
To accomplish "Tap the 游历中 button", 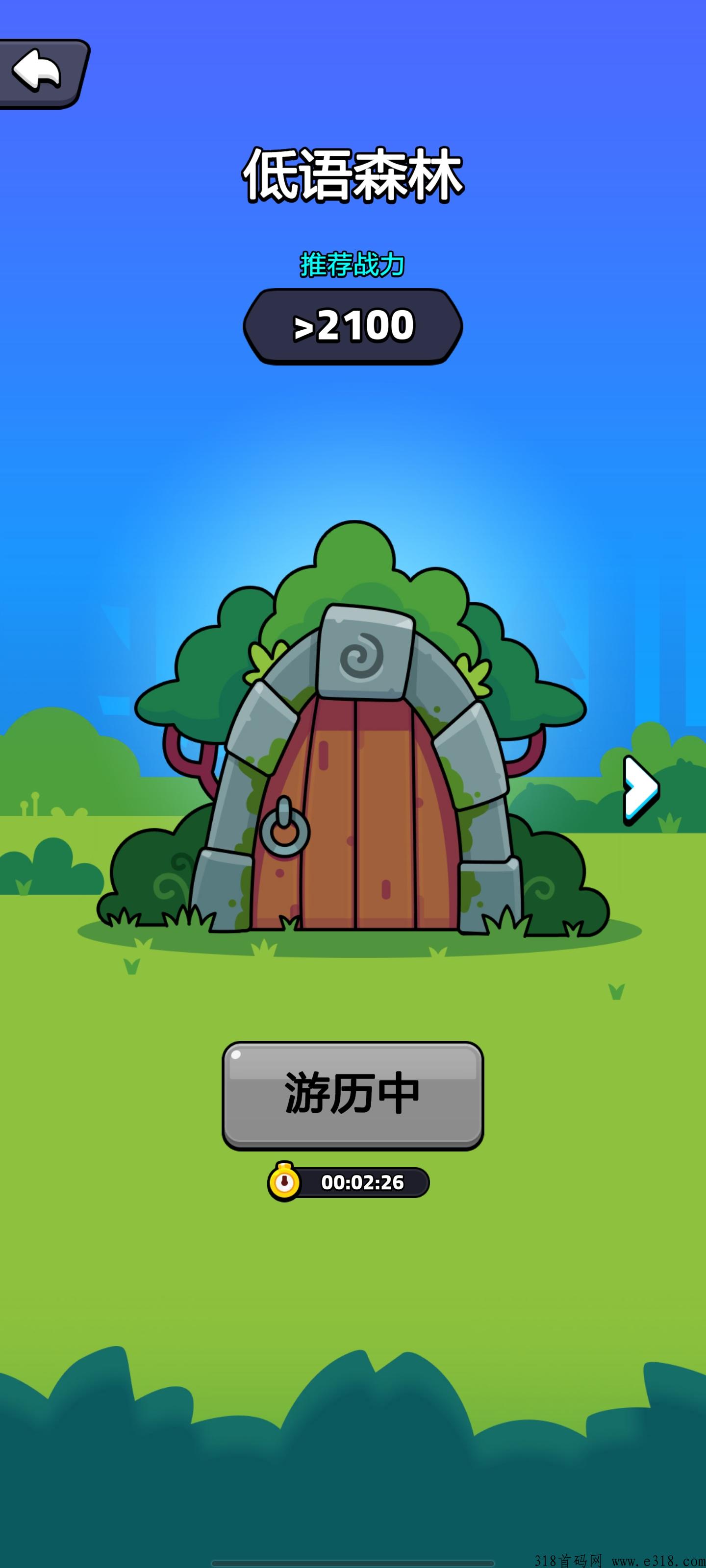I will (x=353, y=1095).
